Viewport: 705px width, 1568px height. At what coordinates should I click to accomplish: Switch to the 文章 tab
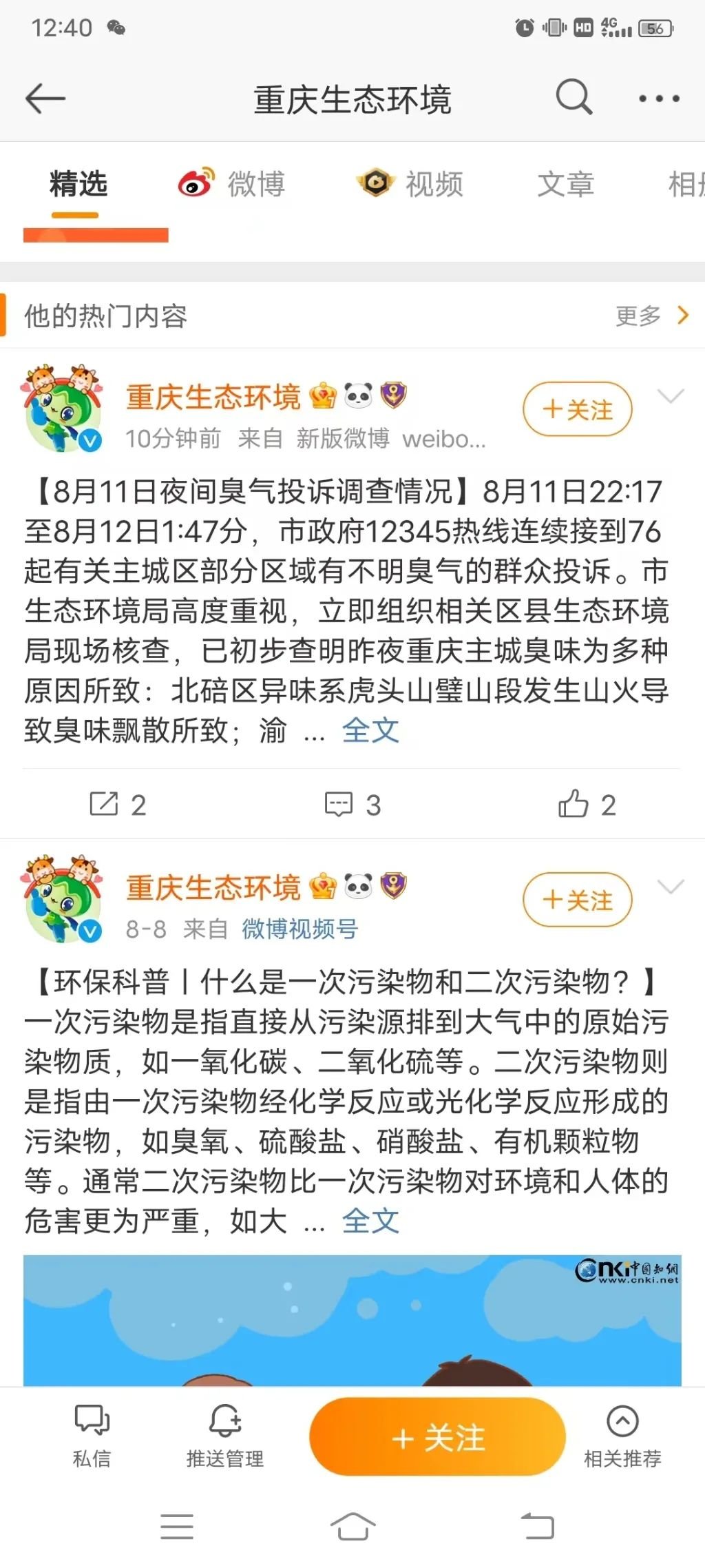pos(565,184)
